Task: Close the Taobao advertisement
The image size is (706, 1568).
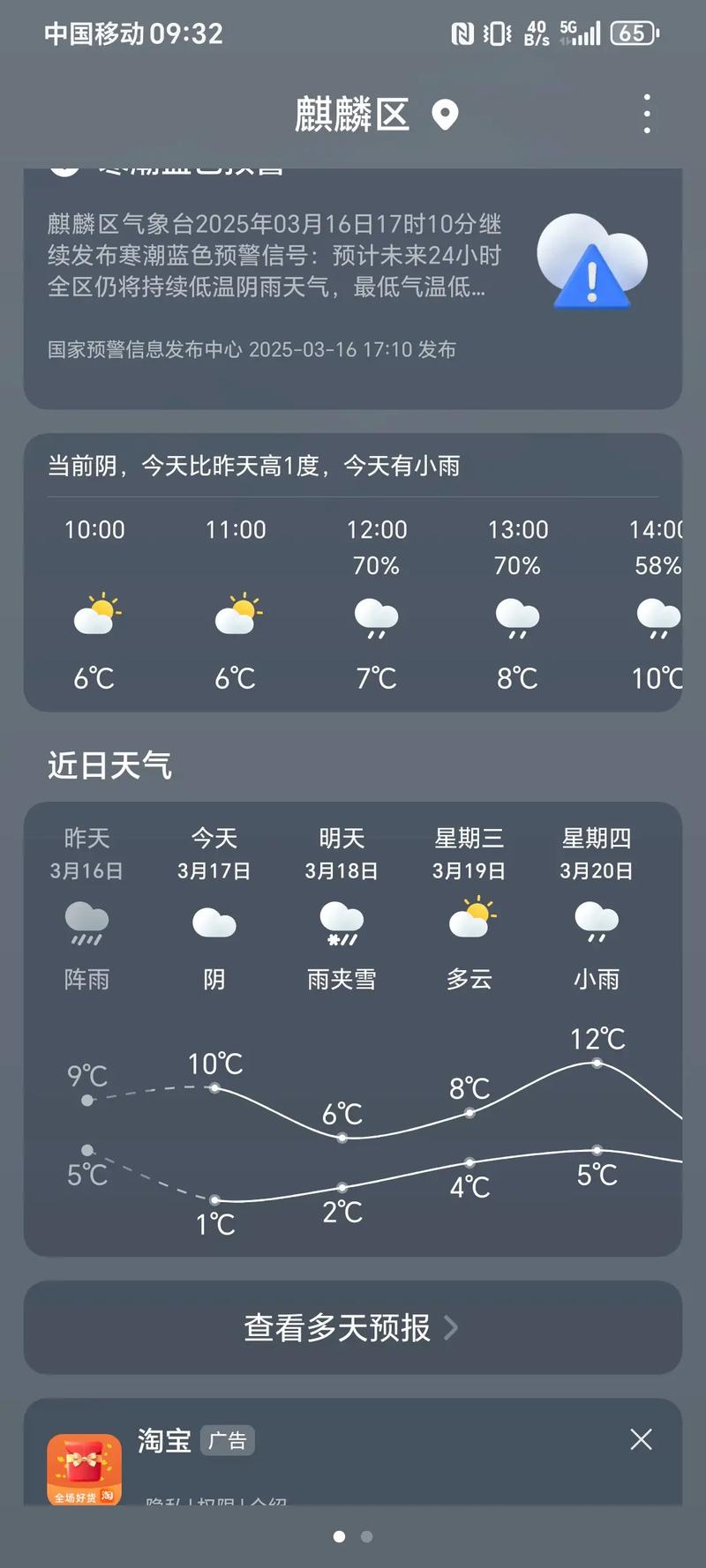Action: pos(641,1440)
